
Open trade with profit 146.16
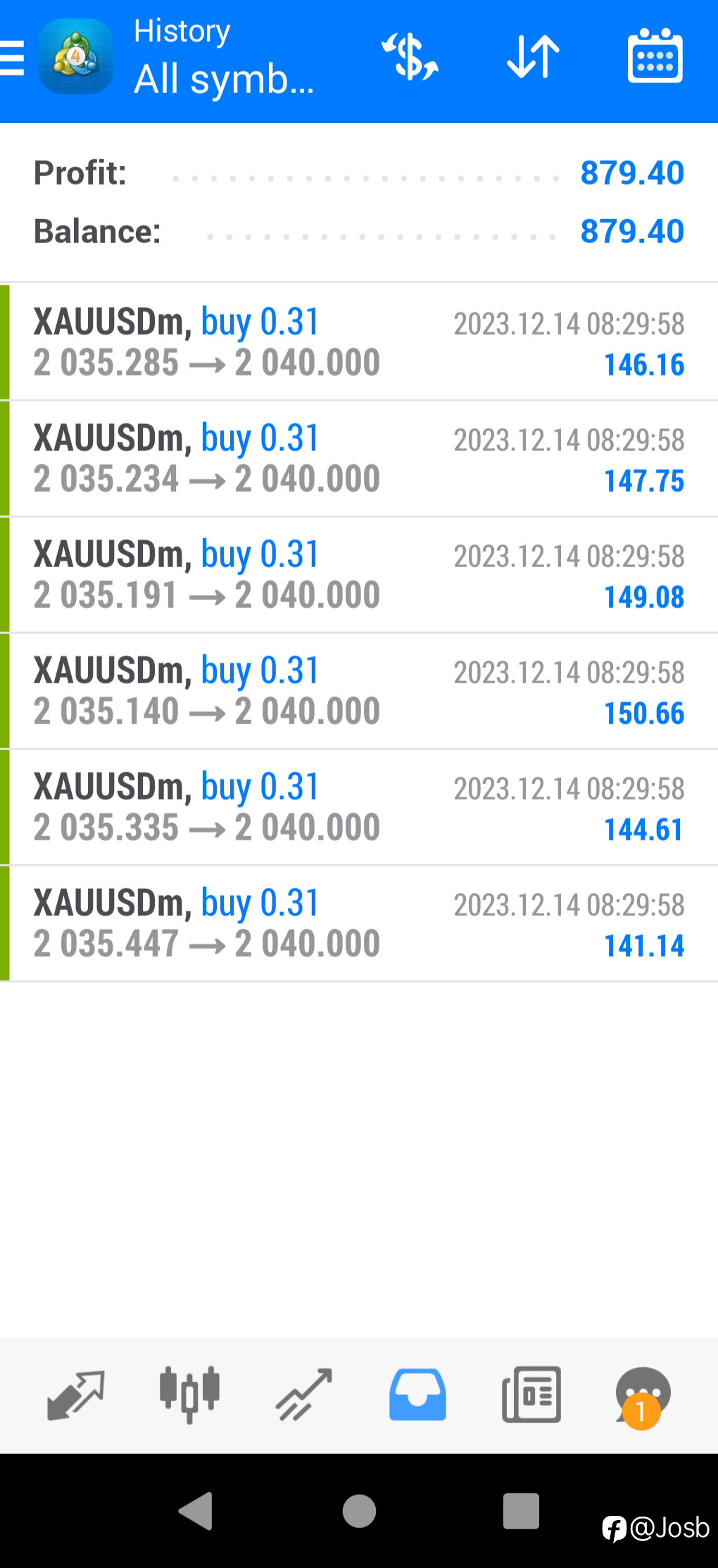(x=359, y=342)
